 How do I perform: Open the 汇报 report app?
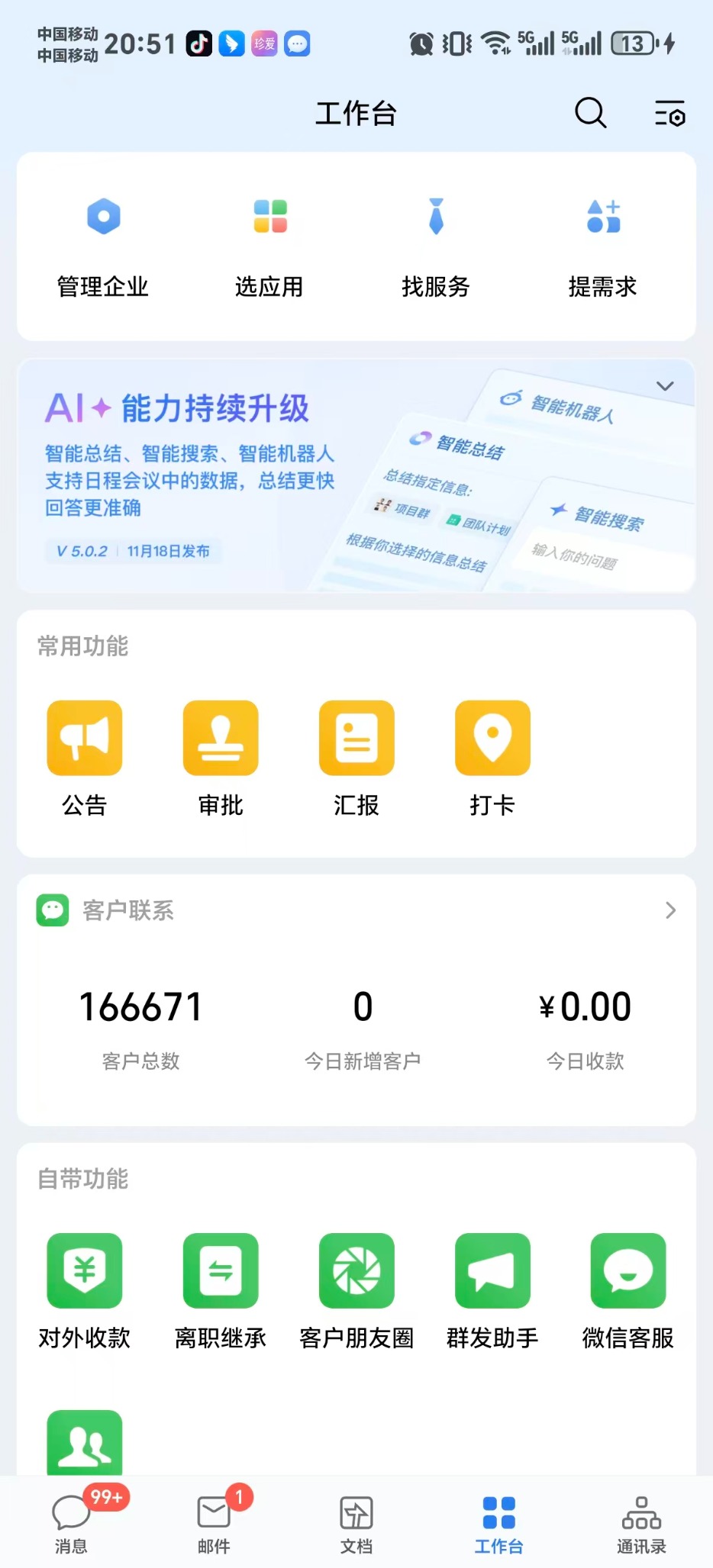point(356,756)
